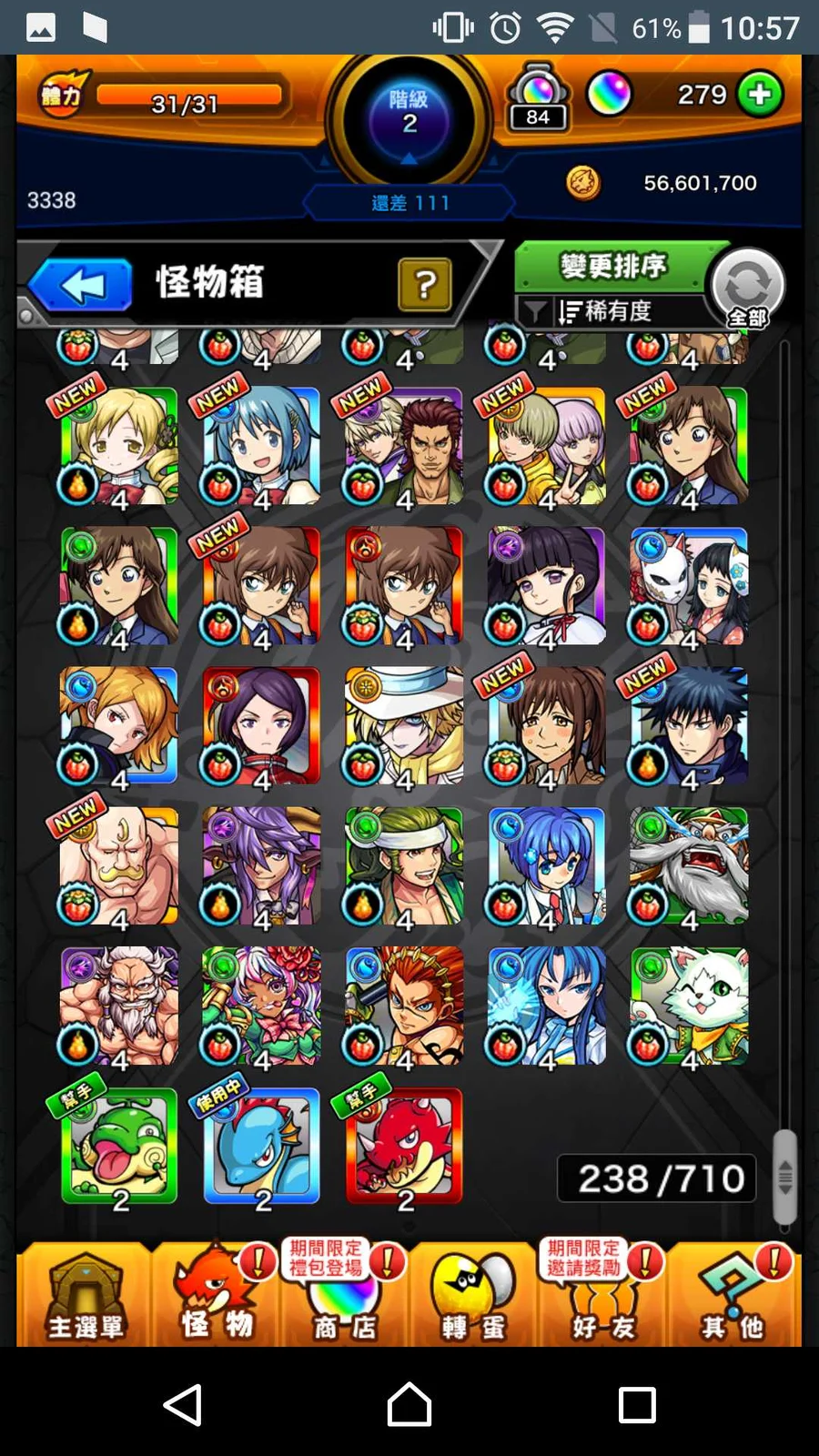Select the white cat monster
This screenshot has width=819, height=1456.
(689, 1006)
